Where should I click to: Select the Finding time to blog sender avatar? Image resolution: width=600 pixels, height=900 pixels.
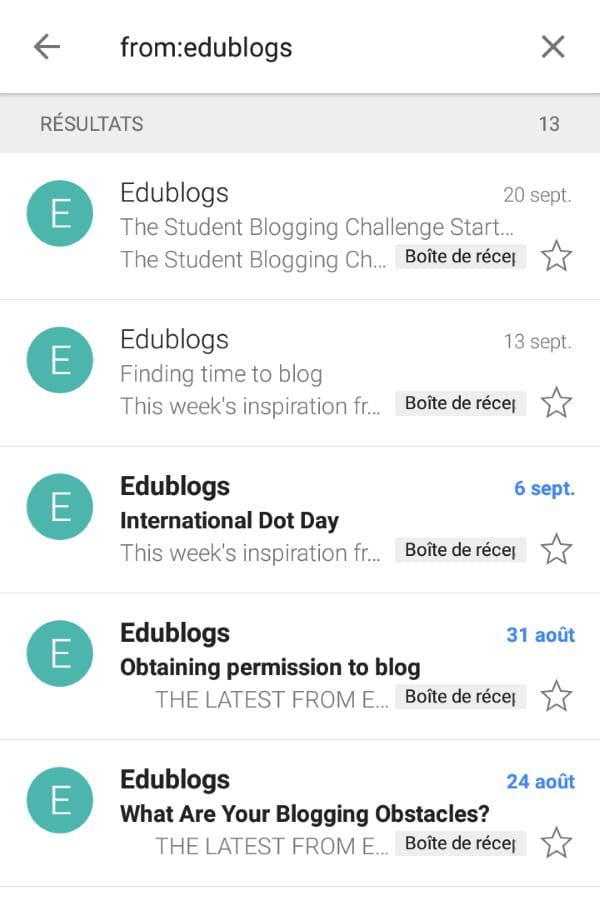click(x=60, y=360)
